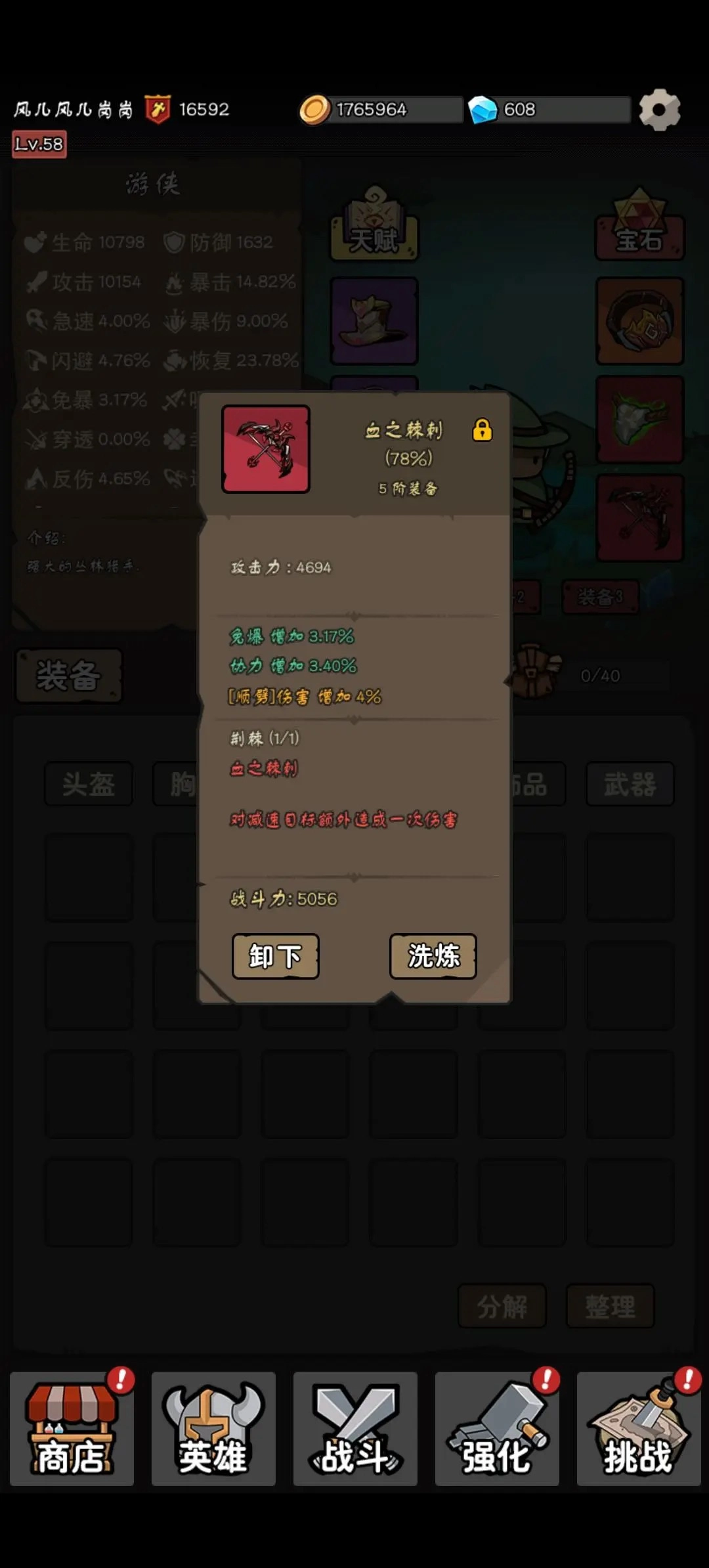Screen dimensions: 709x1568
Task: Open the 宝石 gems panel
Action: point(640,225)
